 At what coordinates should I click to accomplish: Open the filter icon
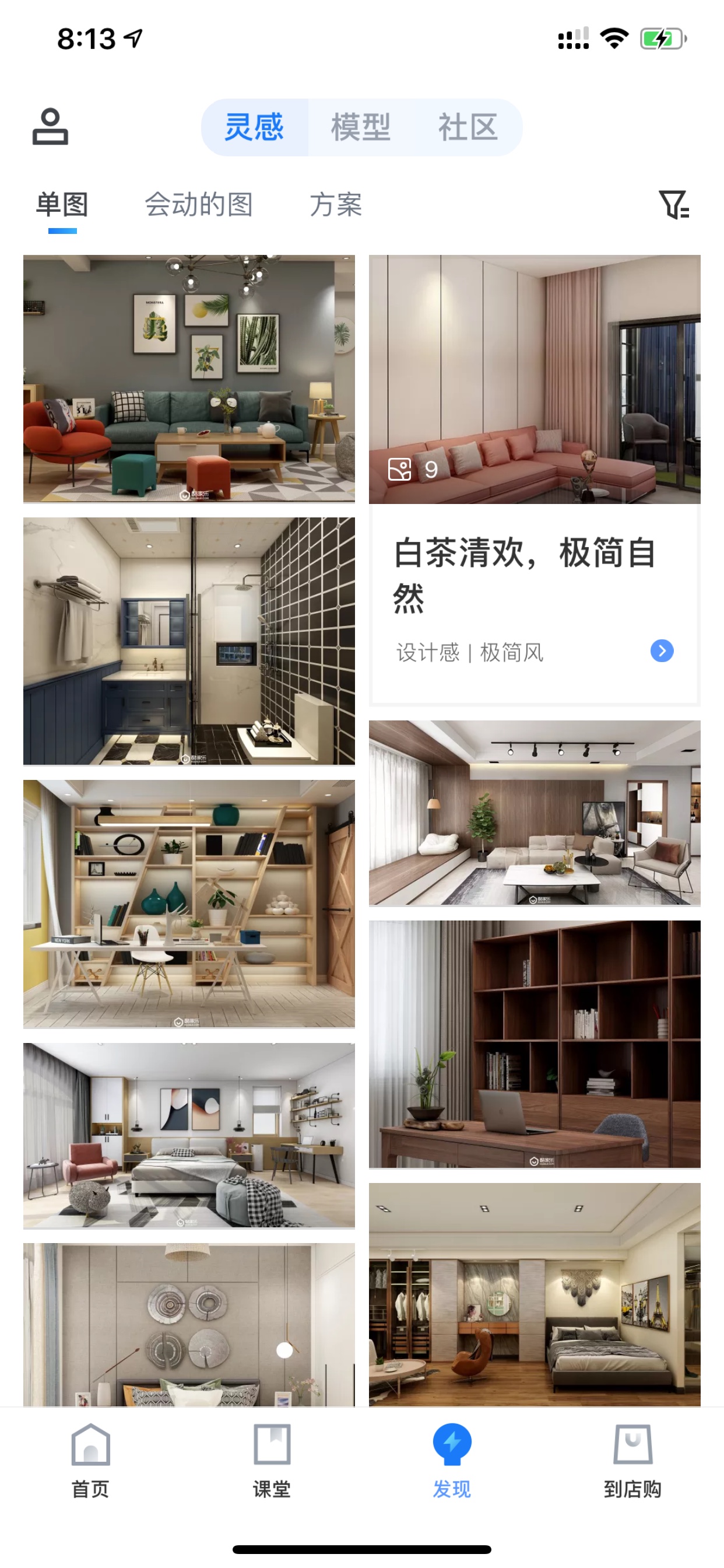click(673, 205)
